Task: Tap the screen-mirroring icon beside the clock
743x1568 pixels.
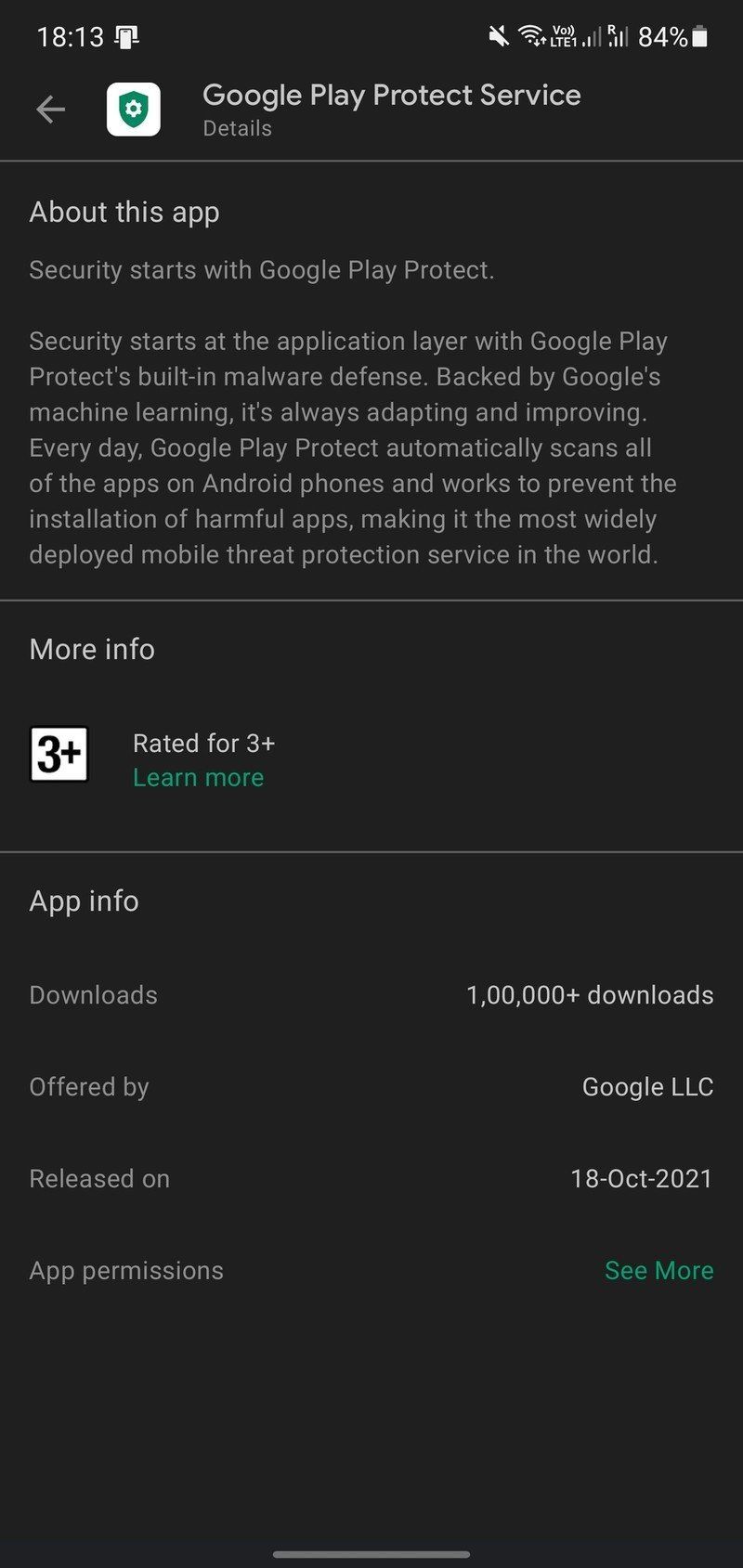Action: tap(127, 36)
